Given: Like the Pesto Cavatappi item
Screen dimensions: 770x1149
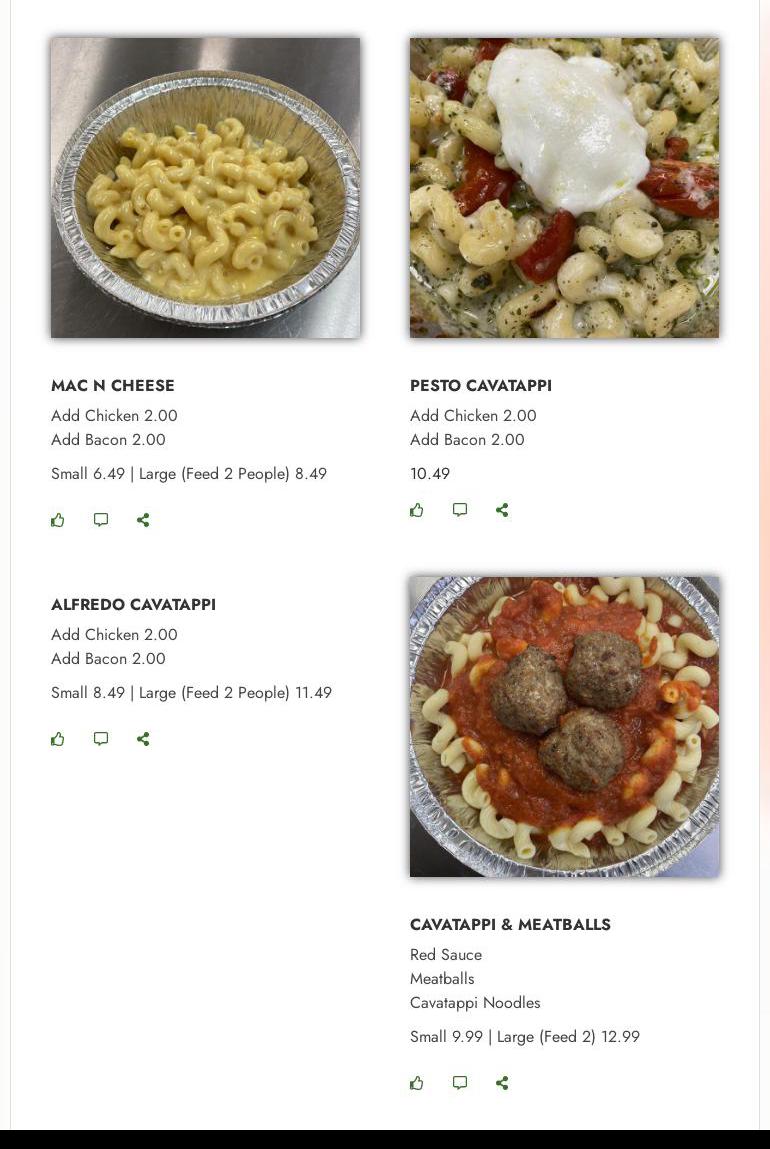Looking at the screenshot, I should [x=417, y=510].
